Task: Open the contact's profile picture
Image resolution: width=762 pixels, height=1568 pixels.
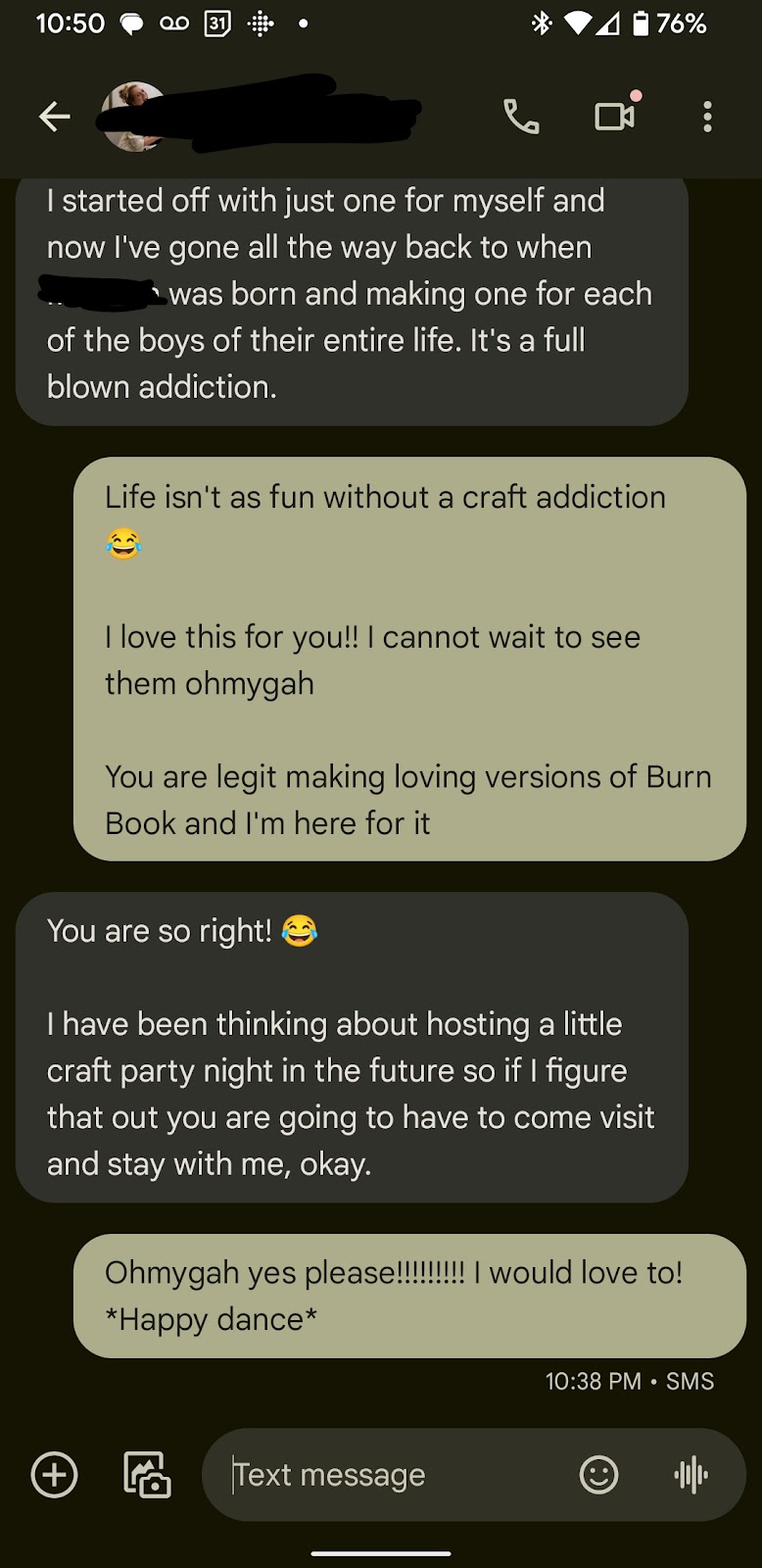Action: point(134,117)
